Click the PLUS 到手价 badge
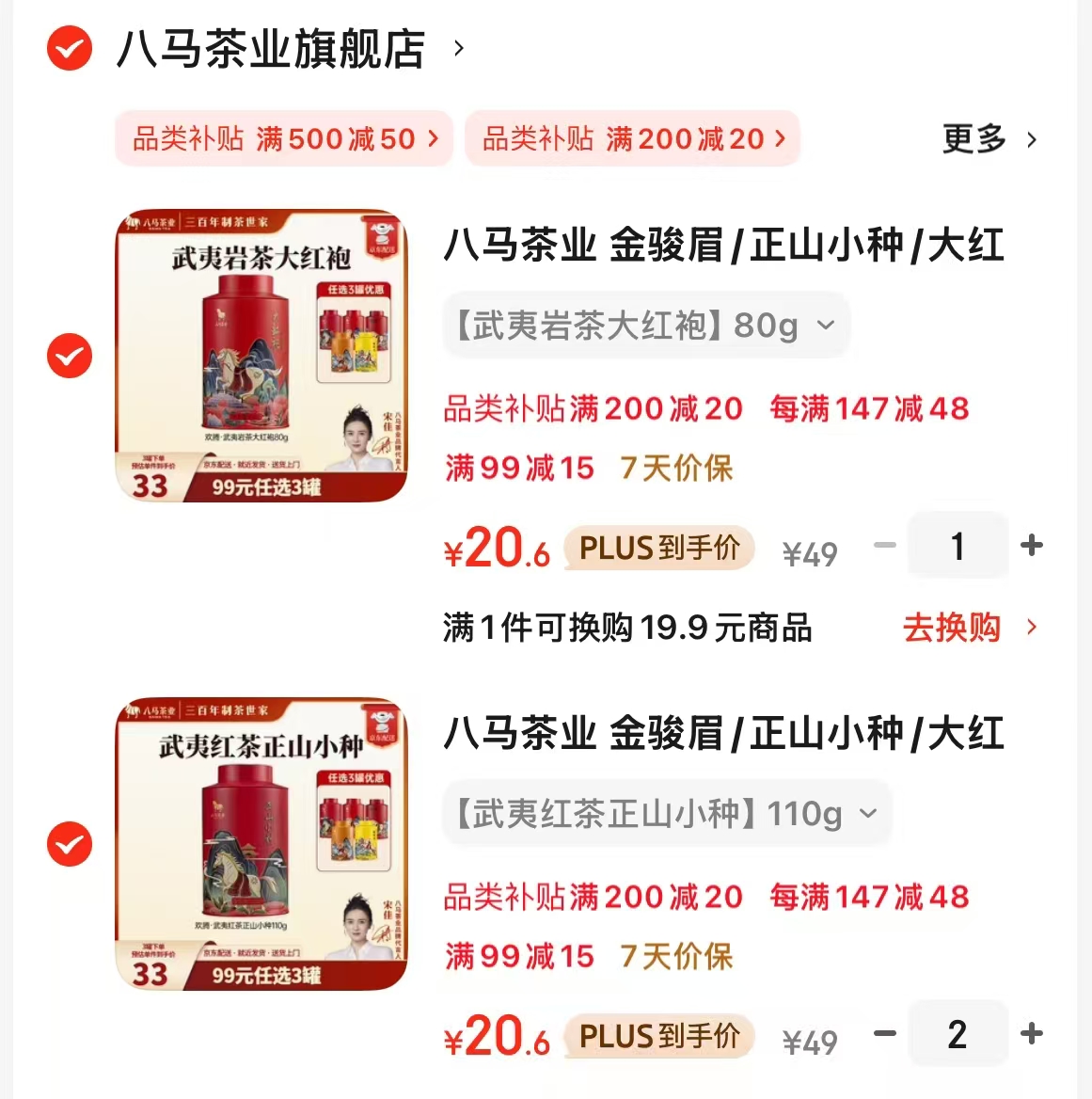 click(x=657, y=548)
